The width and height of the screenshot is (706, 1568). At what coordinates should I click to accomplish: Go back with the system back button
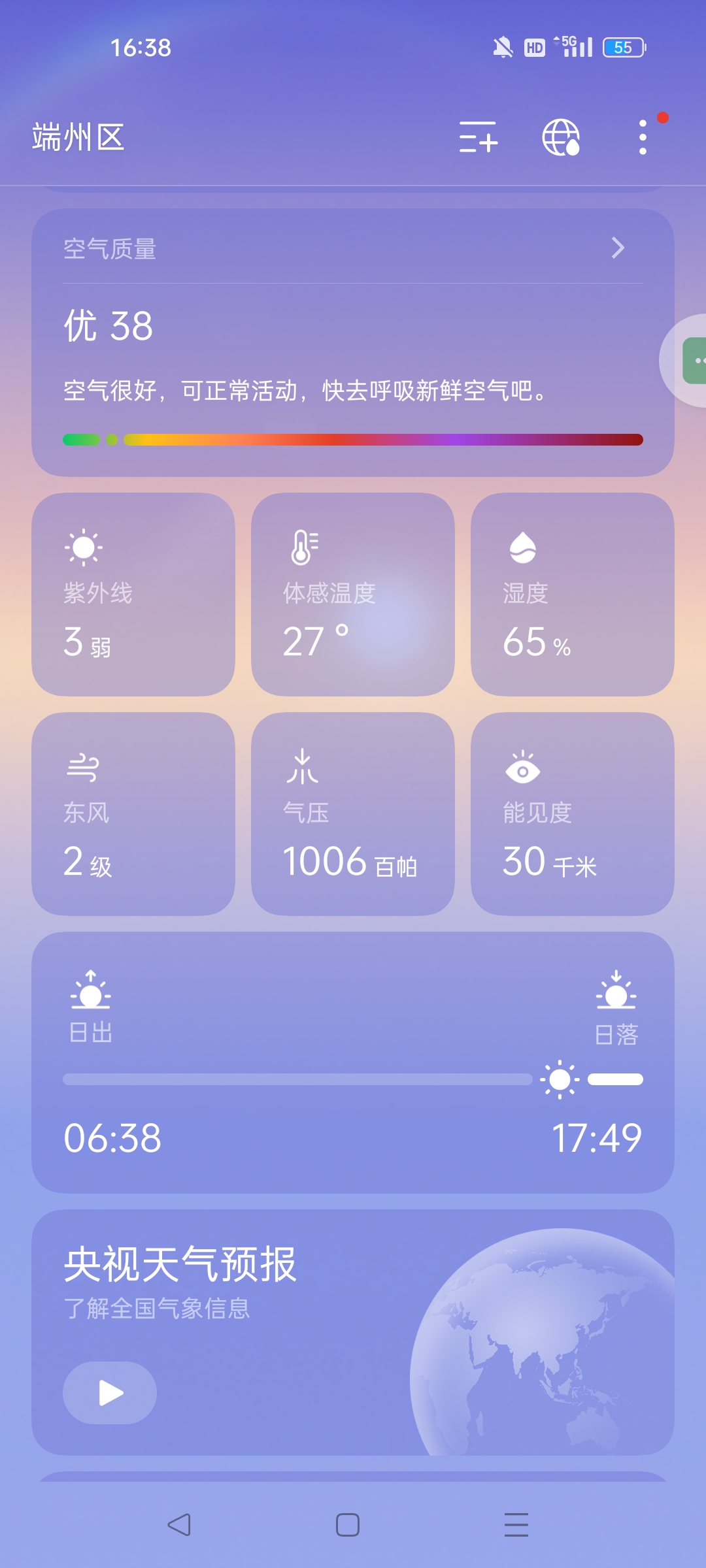click(x=178, y=1525)
